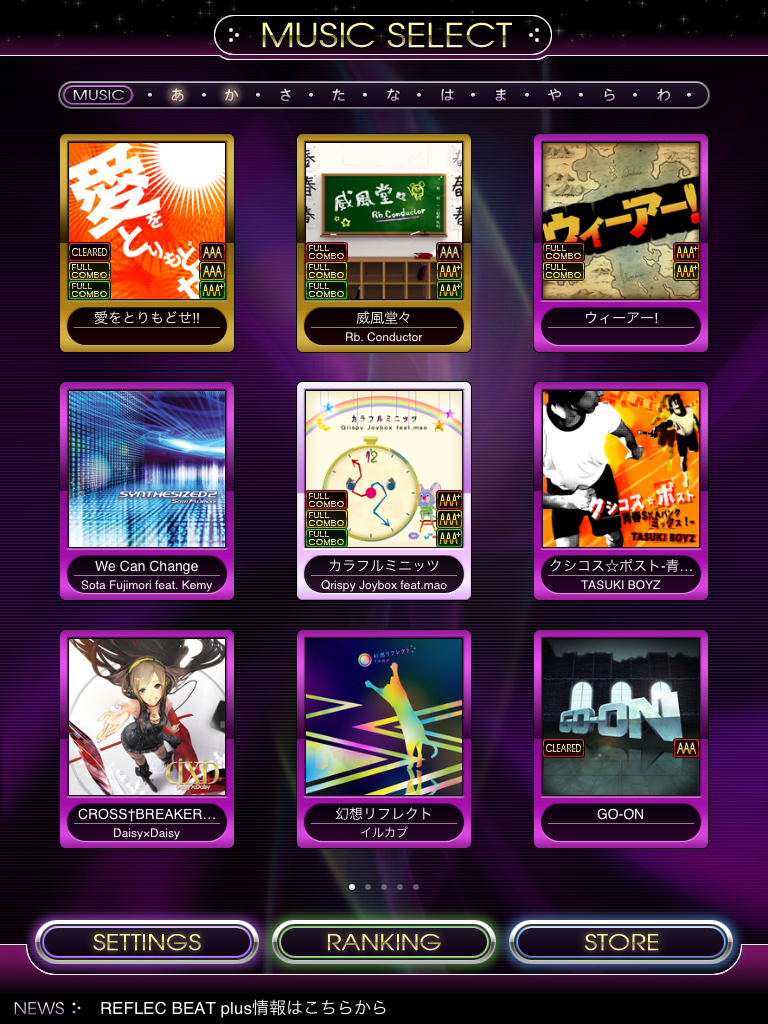Select カラフルミニッツ by Qrispy Joybox

pos(384,491)
